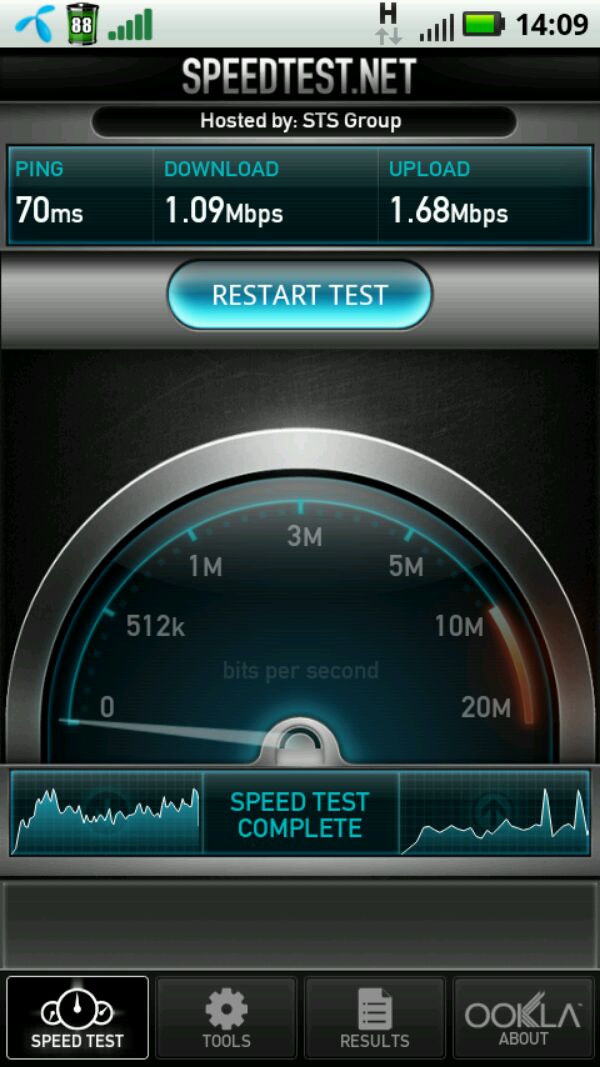Open the Ookla About tab
The image size is (600, 1067).
point(523,1018)
